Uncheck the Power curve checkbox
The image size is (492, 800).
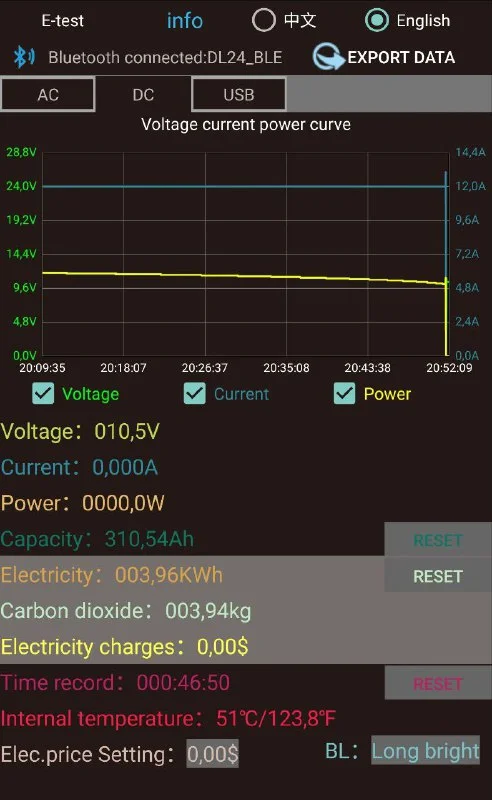(x=345, y=393)
